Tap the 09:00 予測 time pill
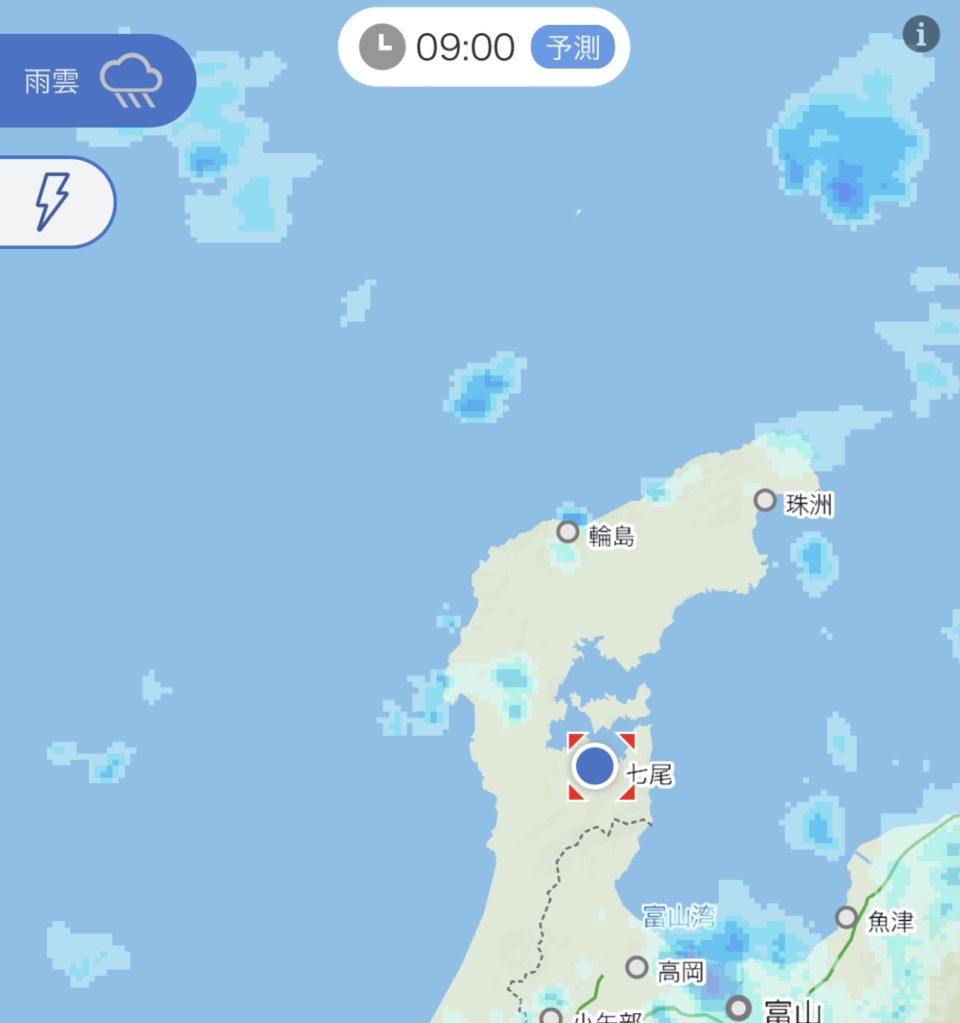The image size is (960, 1023). click(x=484, y=46)
